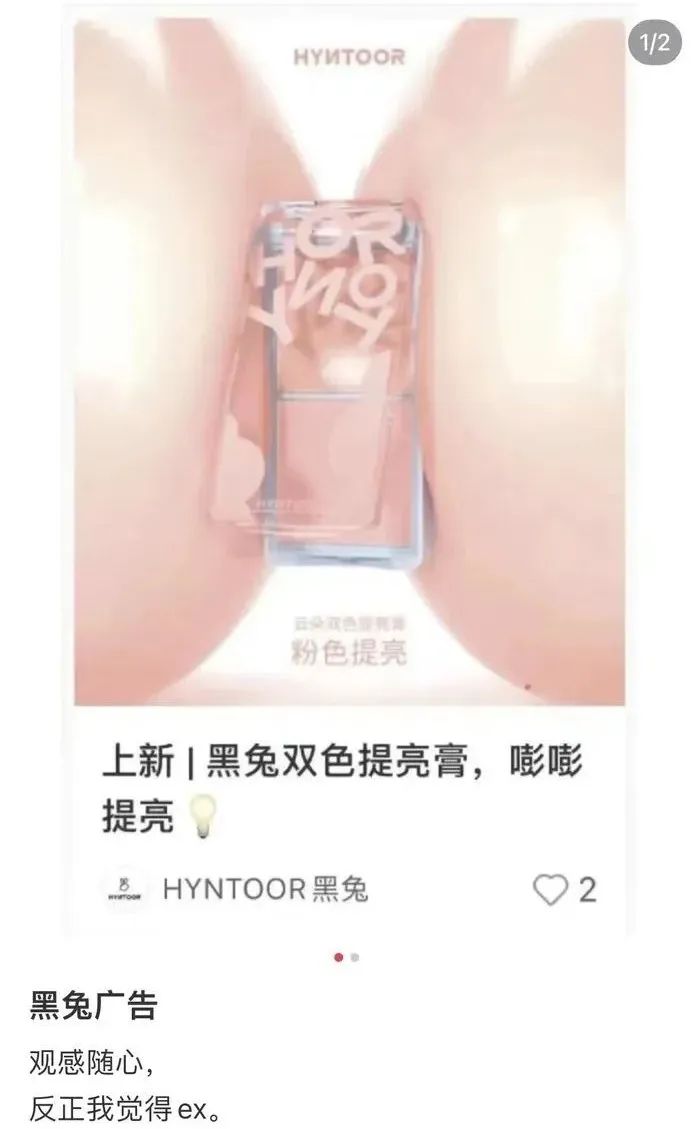
Task: Open the HYNTOOR post image full screen
Action: click(349, 360)
